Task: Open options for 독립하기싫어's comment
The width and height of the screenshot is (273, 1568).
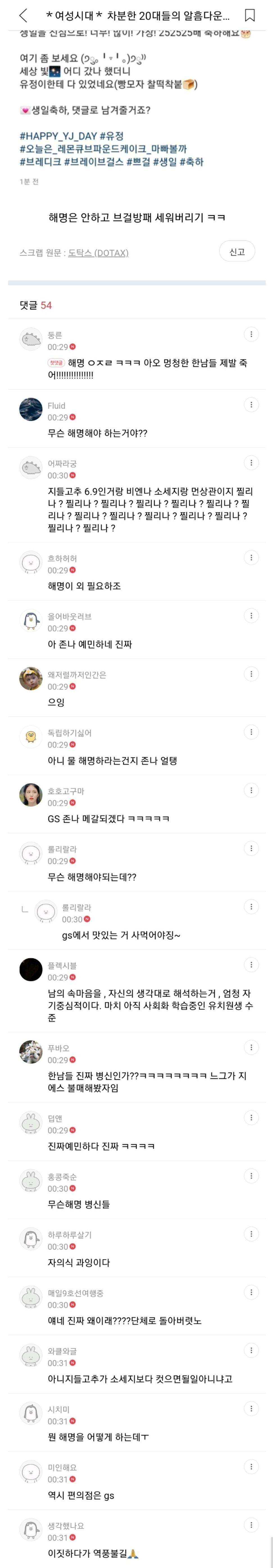Action: 251,732
